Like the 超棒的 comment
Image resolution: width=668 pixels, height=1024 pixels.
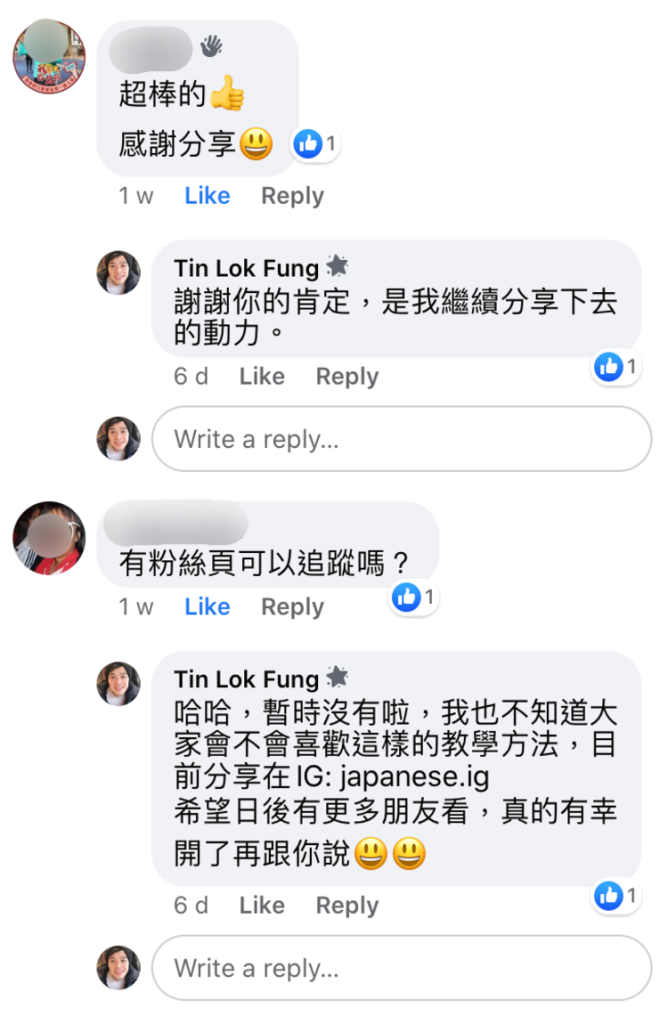click(207, 196)
